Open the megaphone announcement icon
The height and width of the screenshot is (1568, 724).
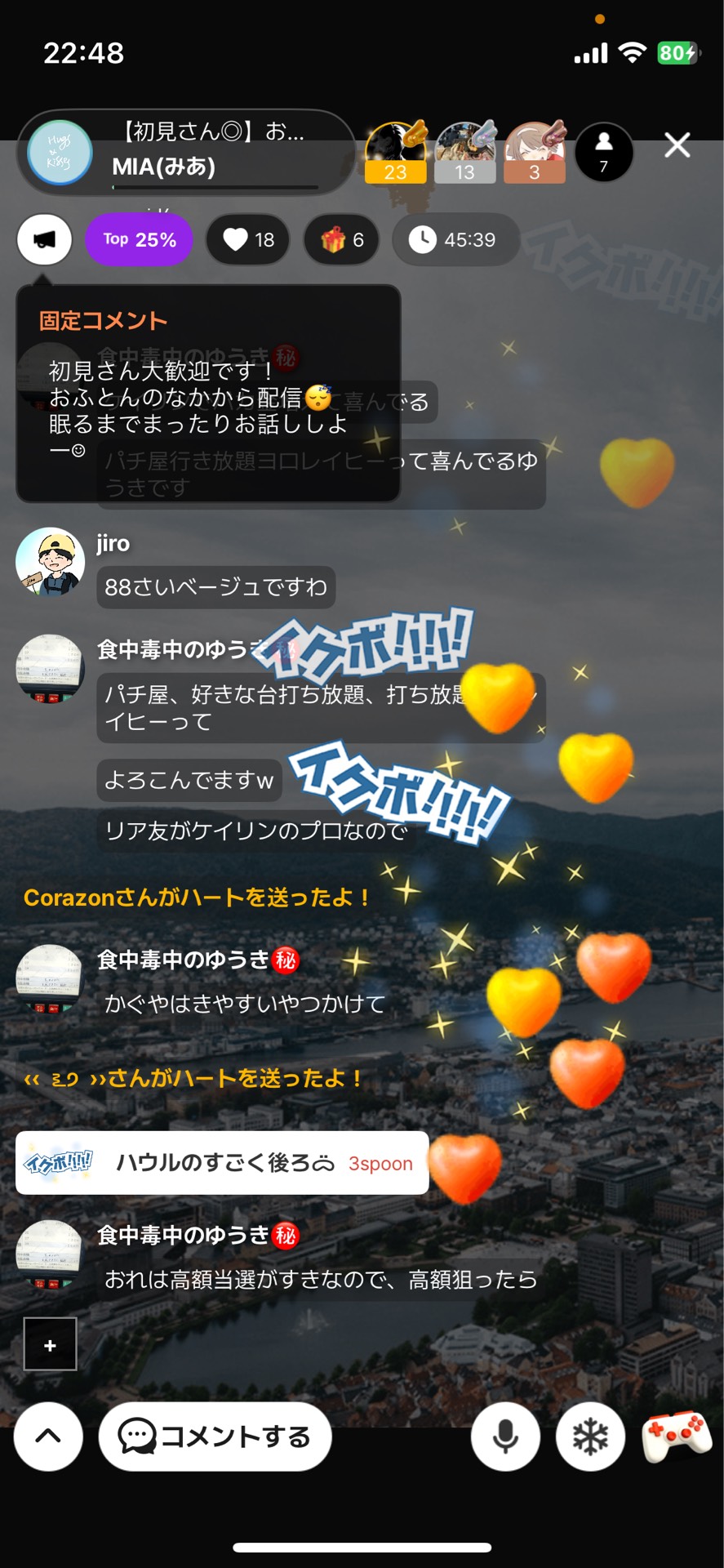(44, 239)
